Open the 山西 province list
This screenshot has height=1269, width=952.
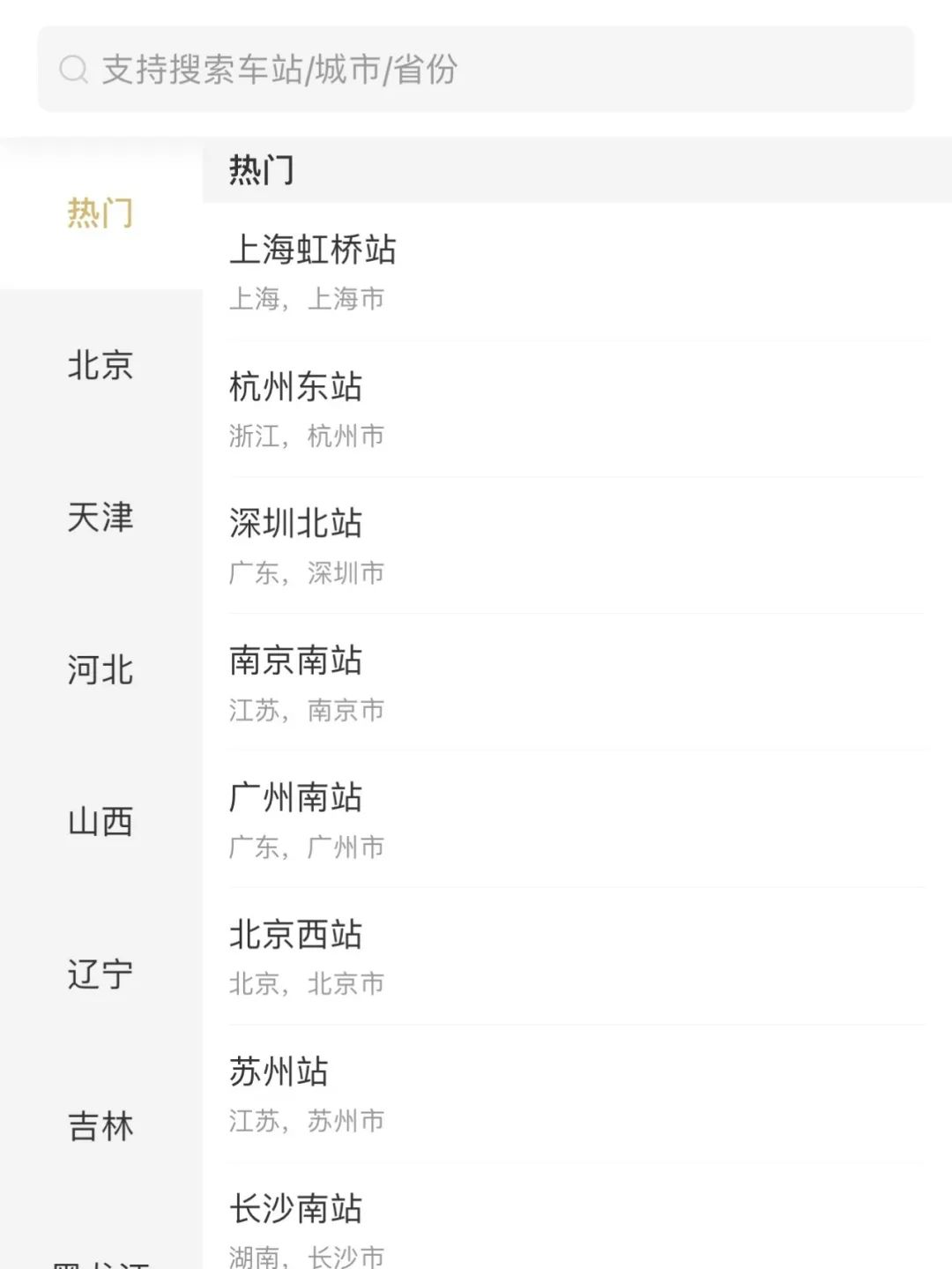click(100, 822)
